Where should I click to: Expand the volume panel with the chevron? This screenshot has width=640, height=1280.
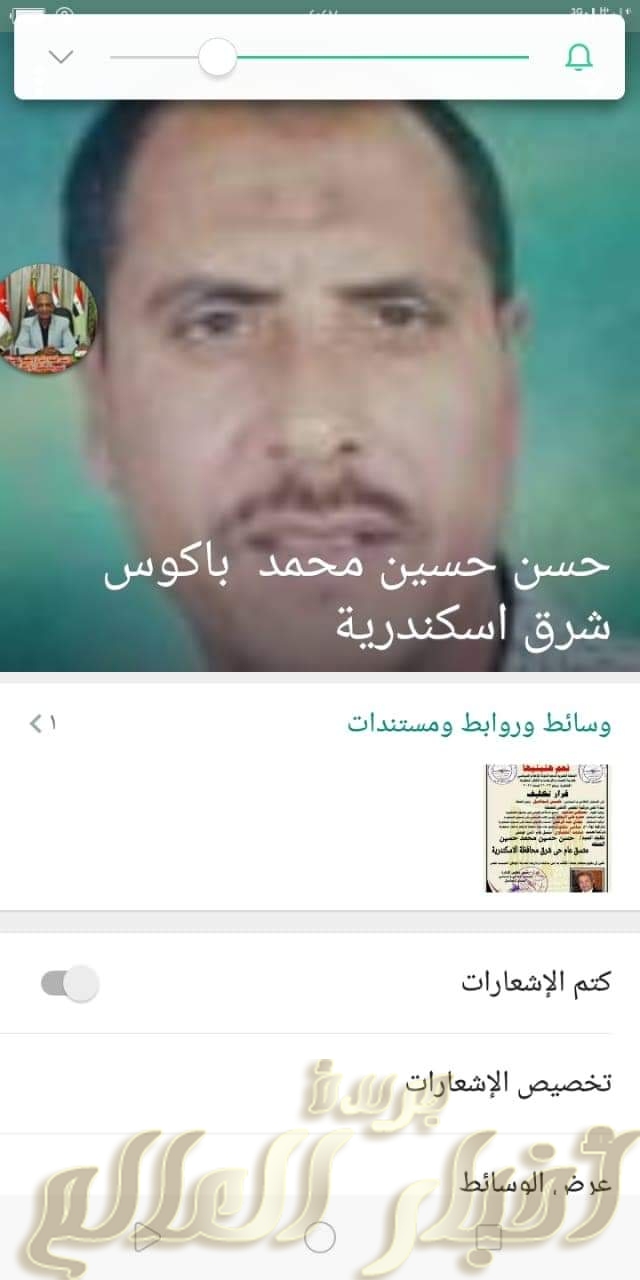pyautogui.click(x=61, y=57)
